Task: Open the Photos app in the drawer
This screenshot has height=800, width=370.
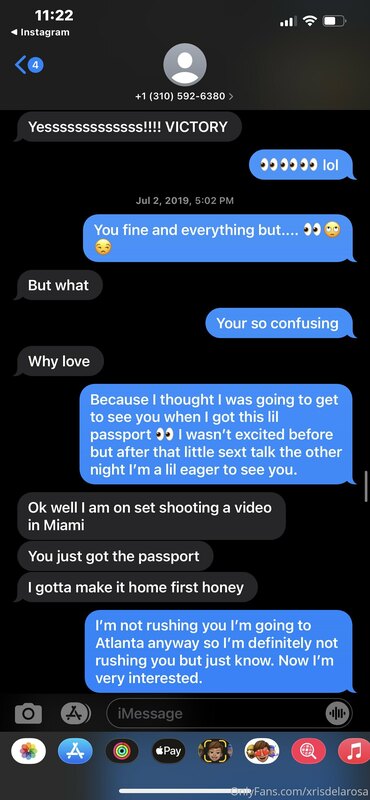Action: coord(29,751)
